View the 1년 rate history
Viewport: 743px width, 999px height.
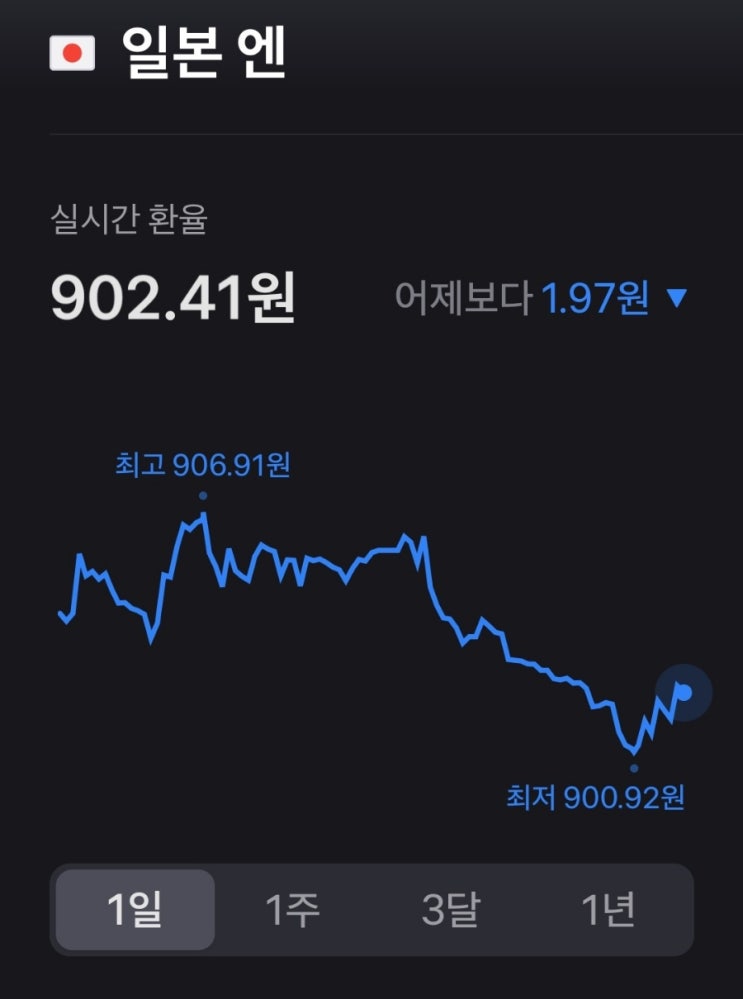coord(608,909)
